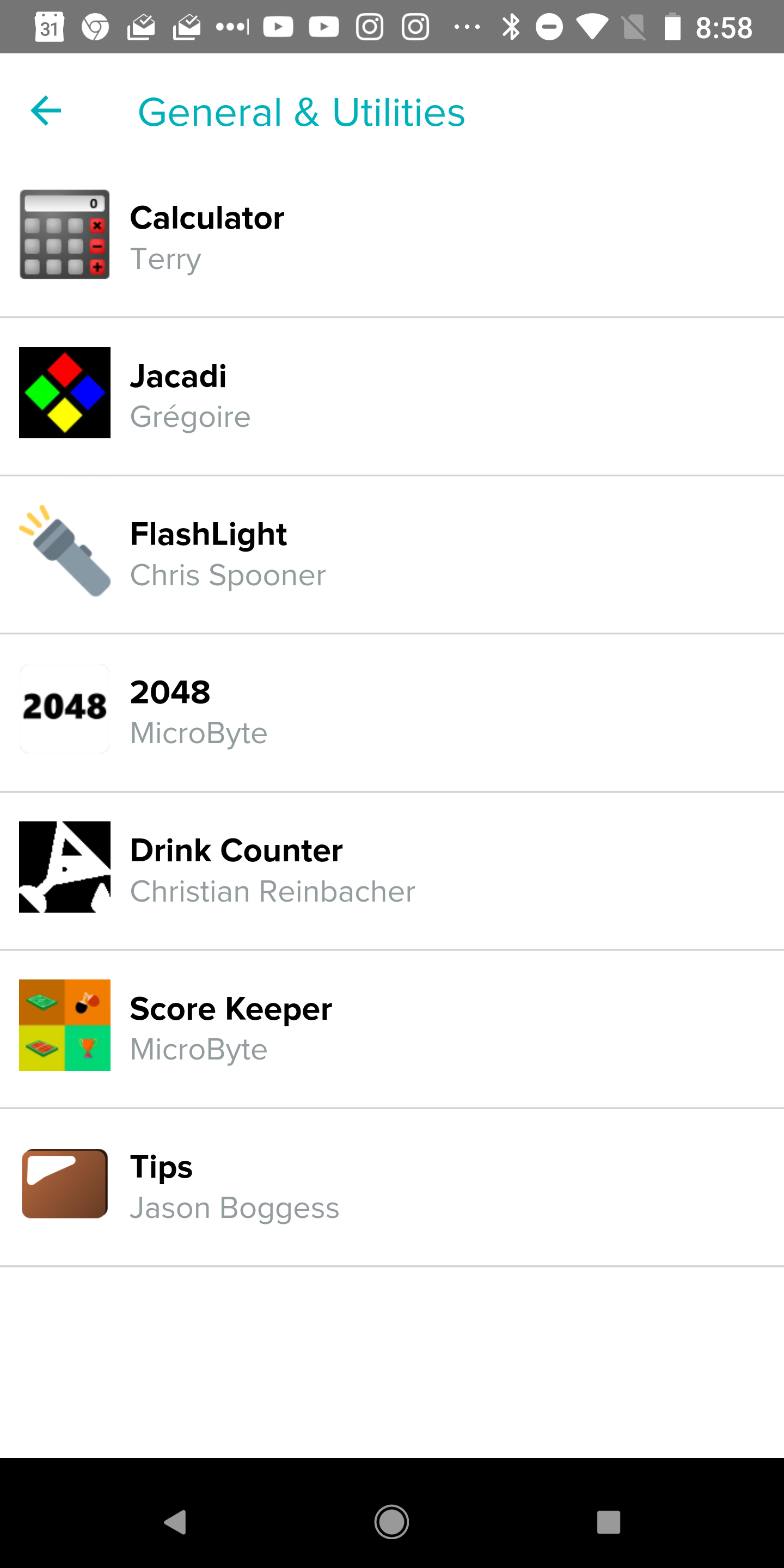784x1568 pixels.
Task: Tap the system home button
Action: pyautogui.click(x=391, y=1522)
